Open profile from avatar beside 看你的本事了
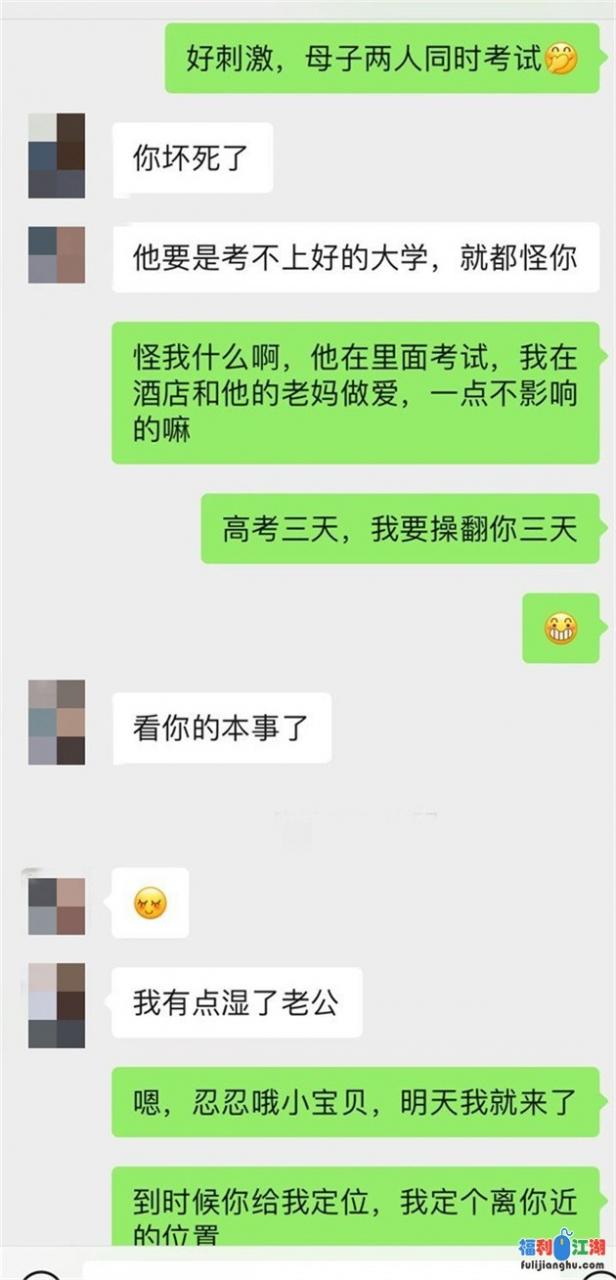The height and width of the screenshot is (1280, 616). [x=57, y=722]
